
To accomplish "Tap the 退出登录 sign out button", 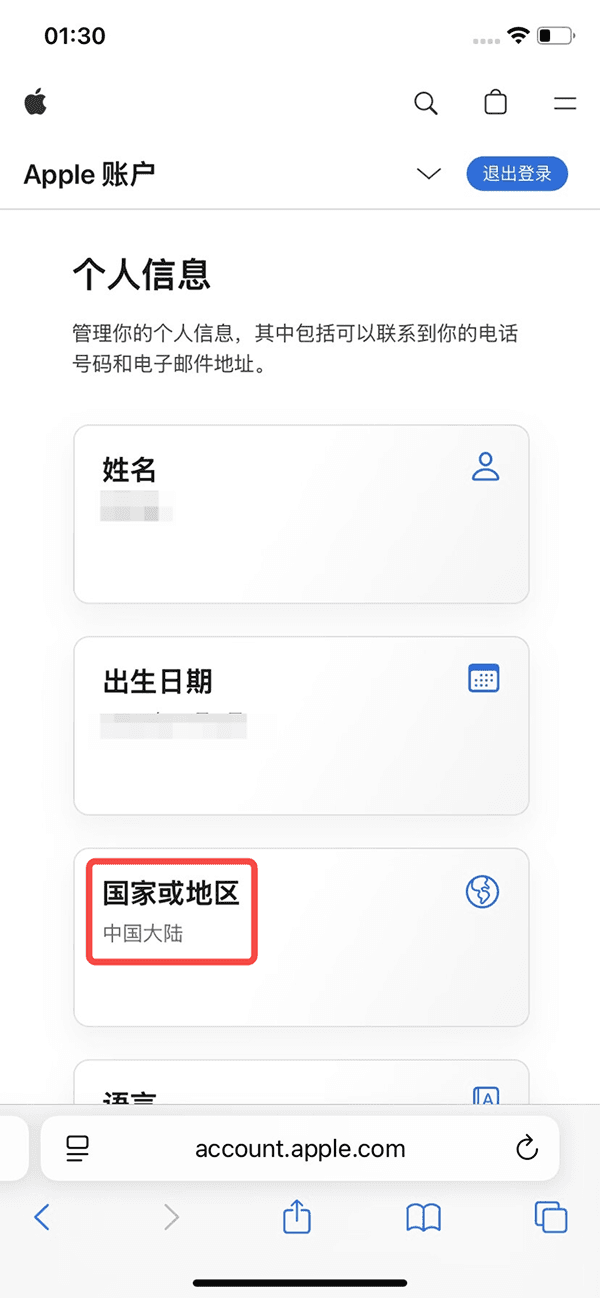I will (517, 174).
